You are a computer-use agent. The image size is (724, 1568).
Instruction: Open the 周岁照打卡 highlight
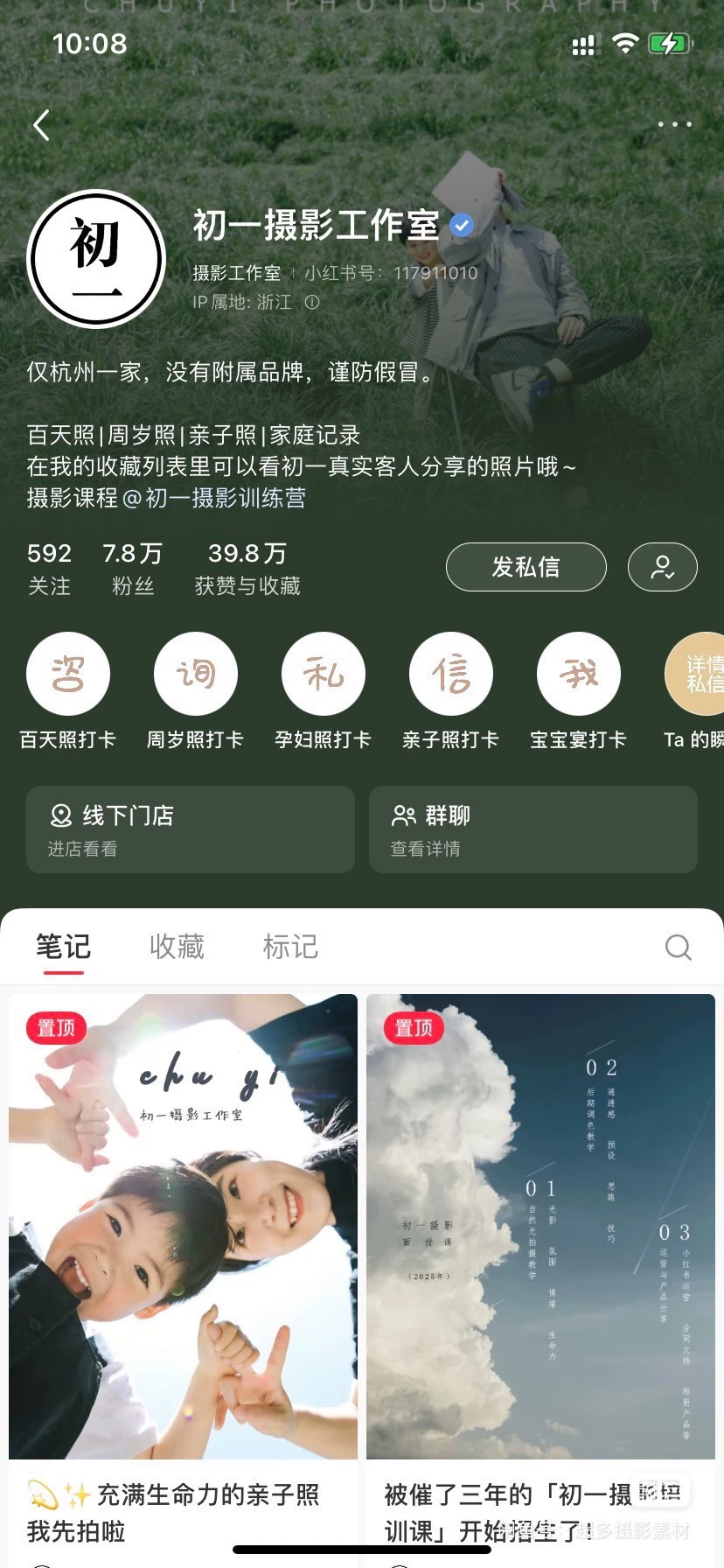click(x=195, y=674)
